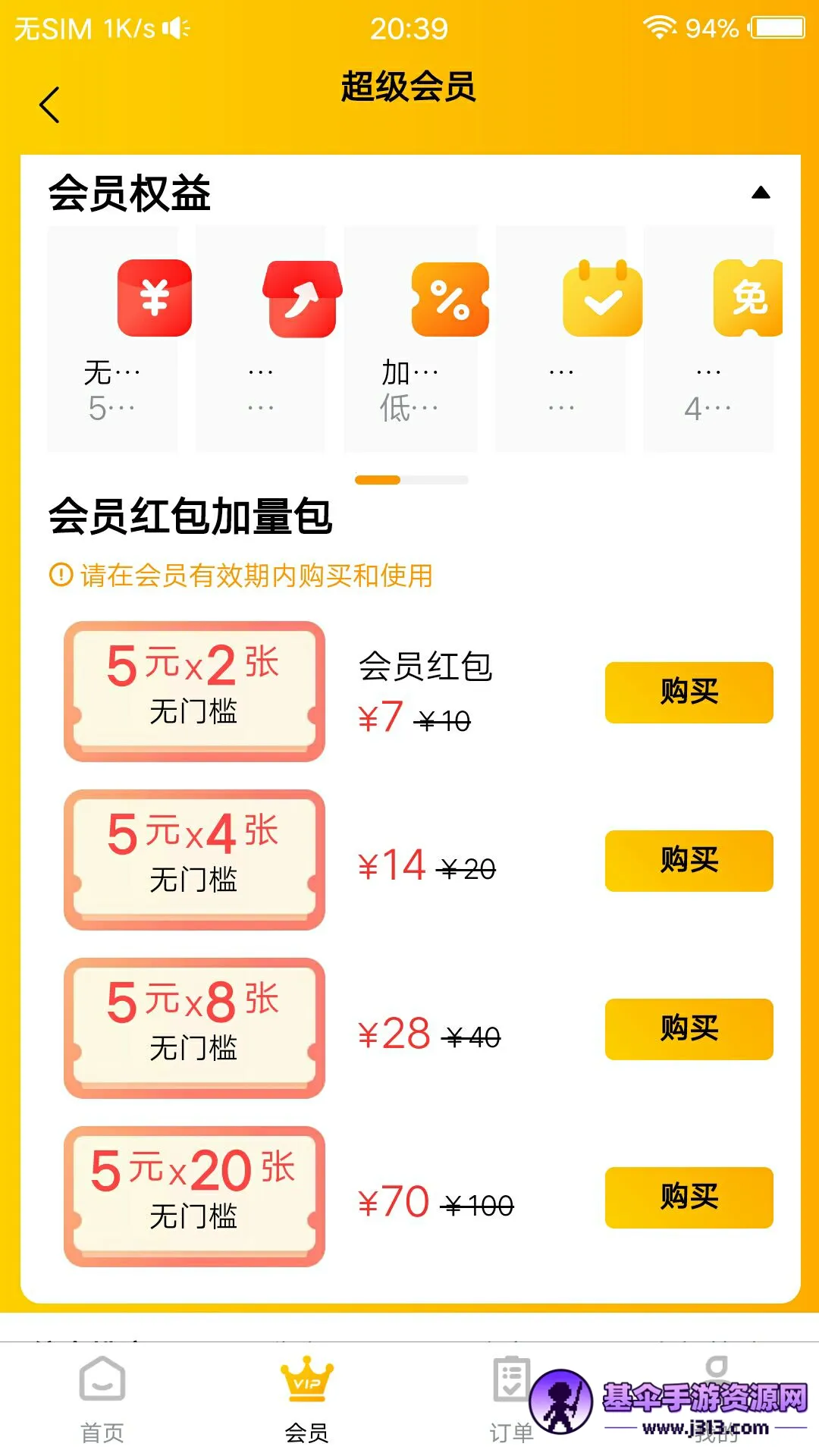Buy the 5元x4张 pack for ¥14

(689, 861)
